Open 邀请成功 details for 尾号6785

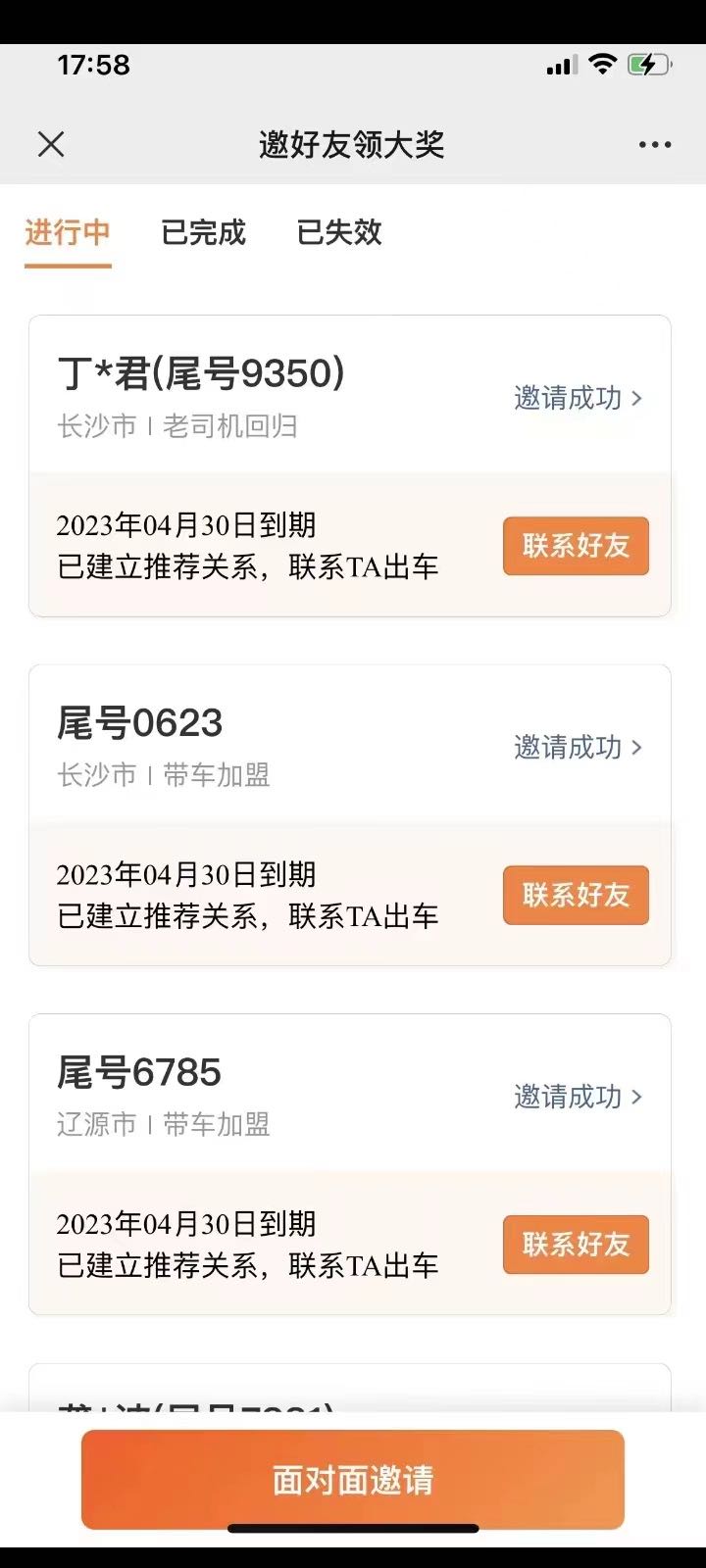579,1096
